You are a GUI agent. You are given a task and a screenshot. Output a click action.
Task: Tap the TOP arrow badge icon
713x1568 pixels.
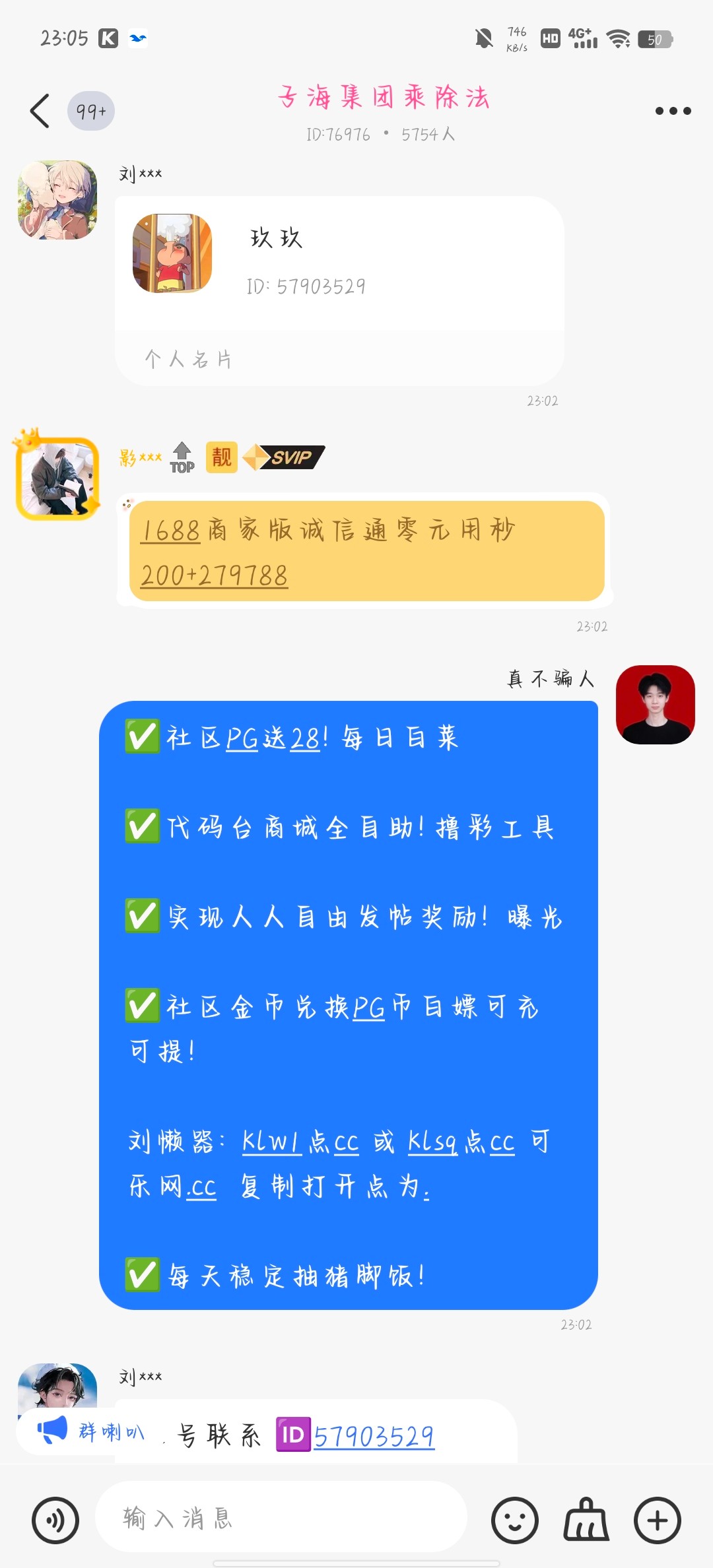click(x=181, y=456)
